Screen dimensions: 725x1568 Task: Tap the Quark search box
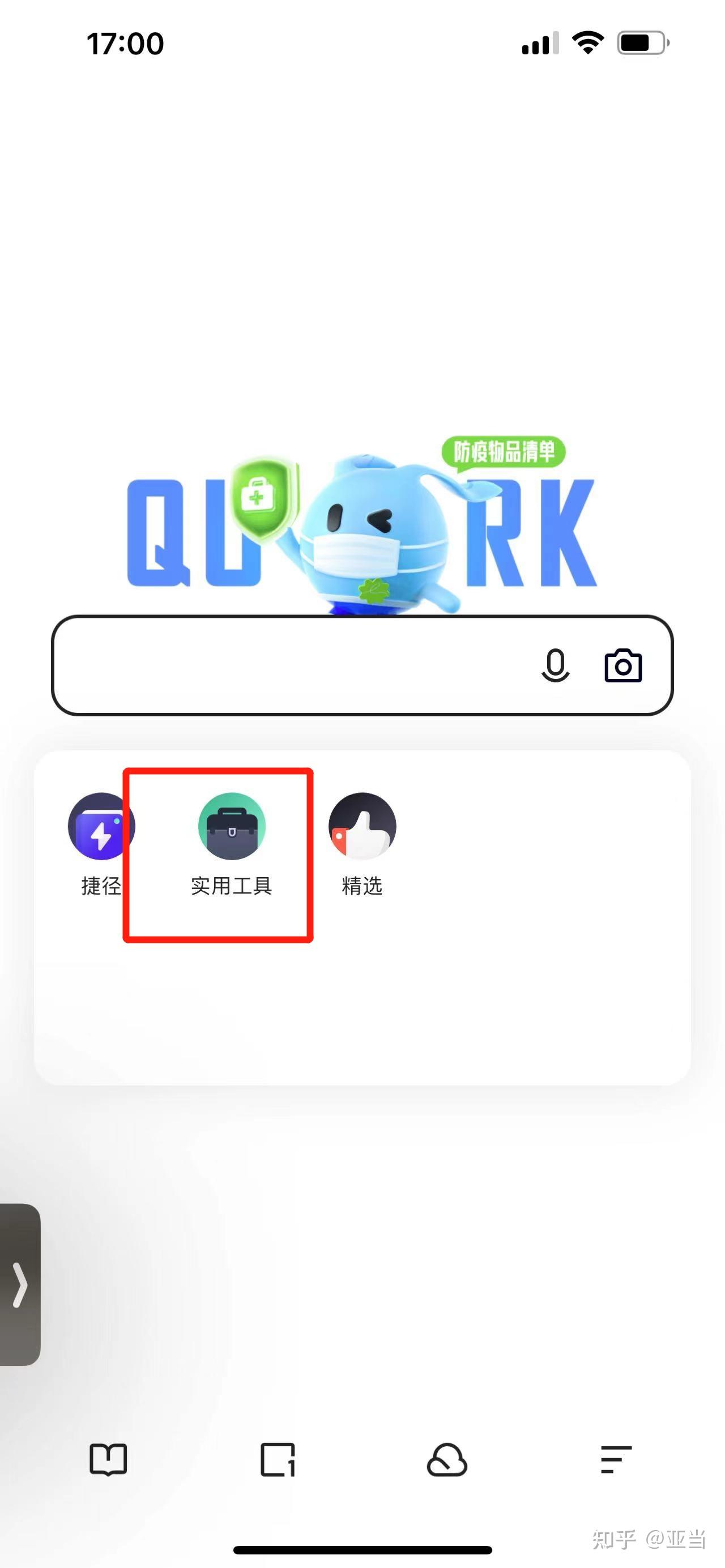click(292, 665)
